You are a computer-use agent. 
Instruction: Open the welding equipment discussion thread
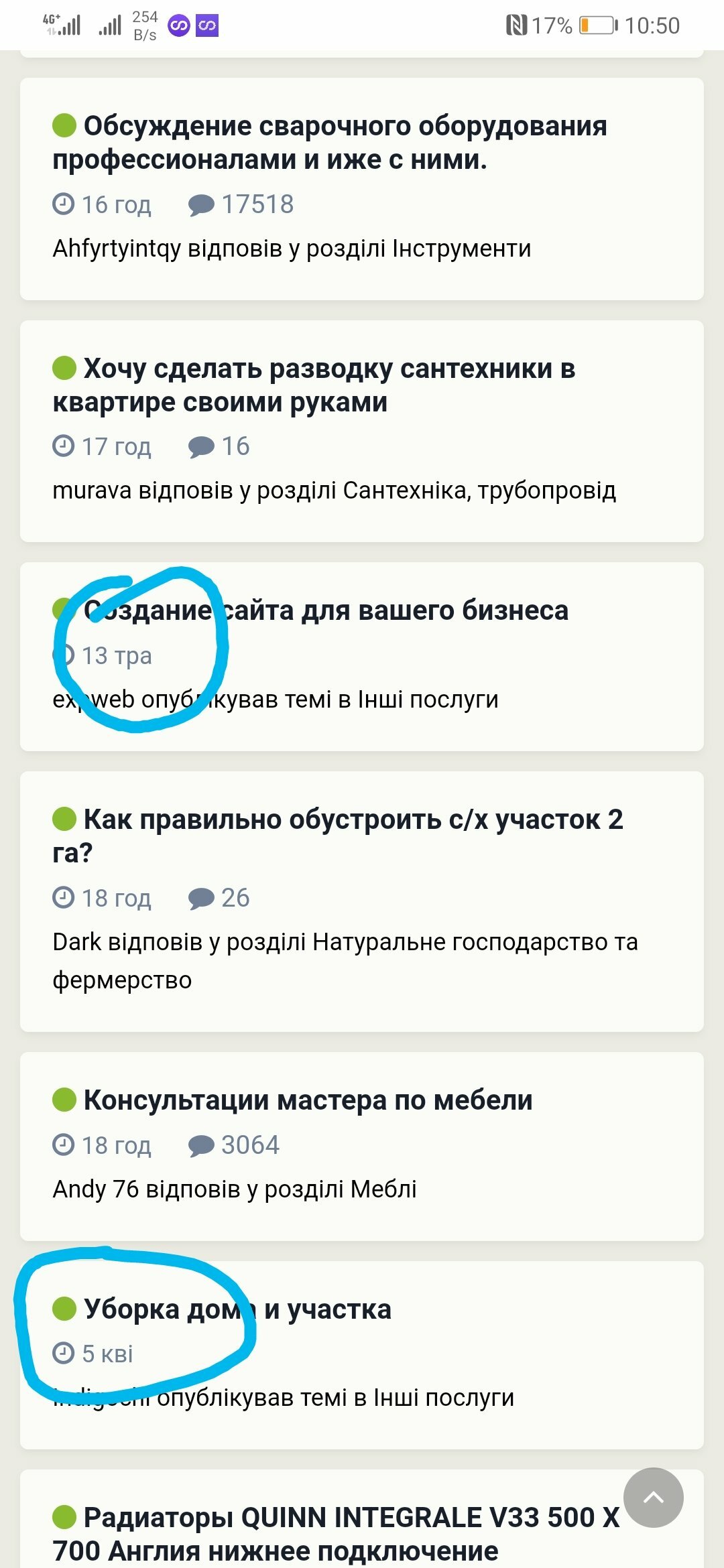330,143
